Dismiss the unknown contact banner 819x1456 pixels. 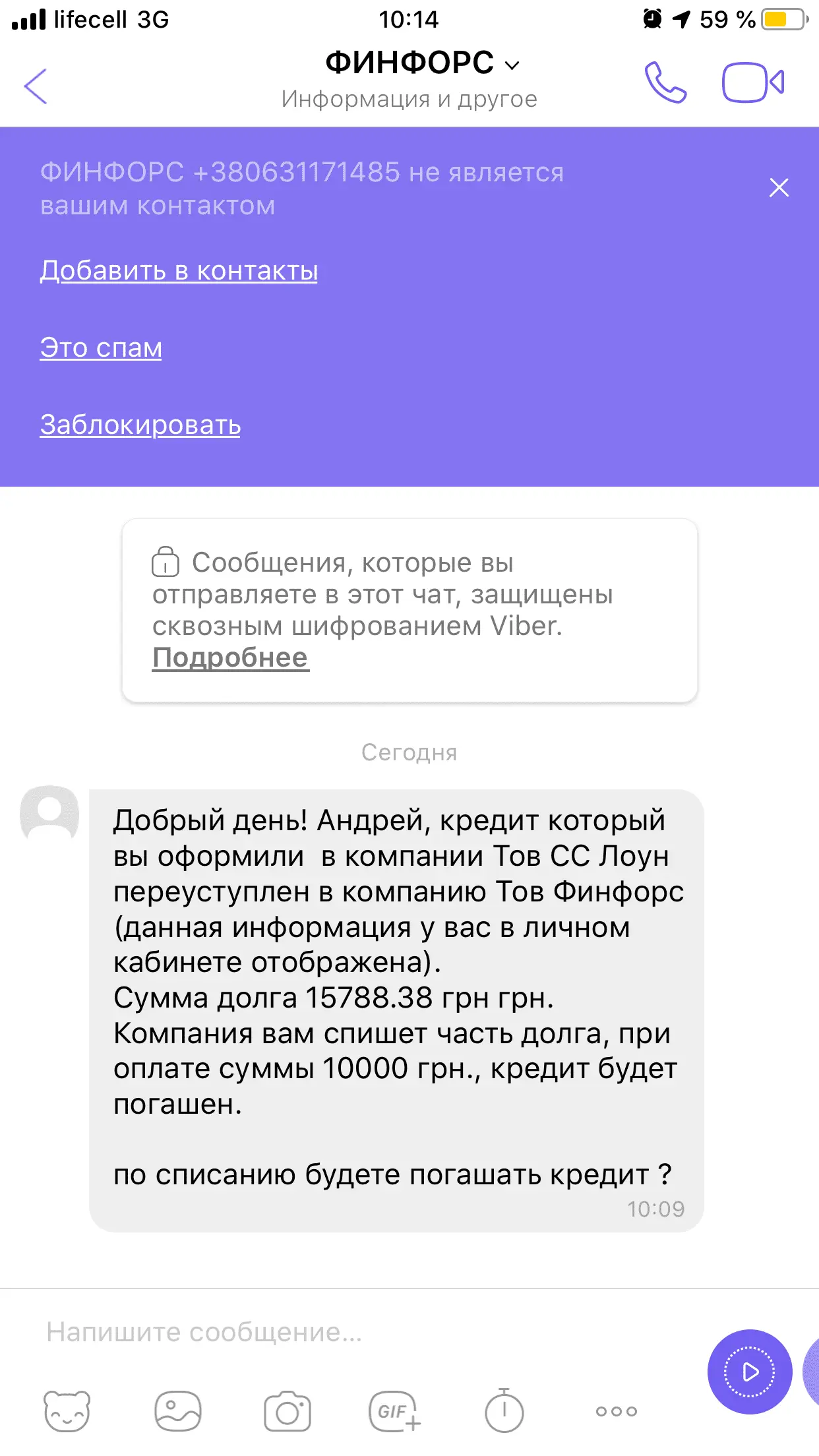click(x=779, y=188)
